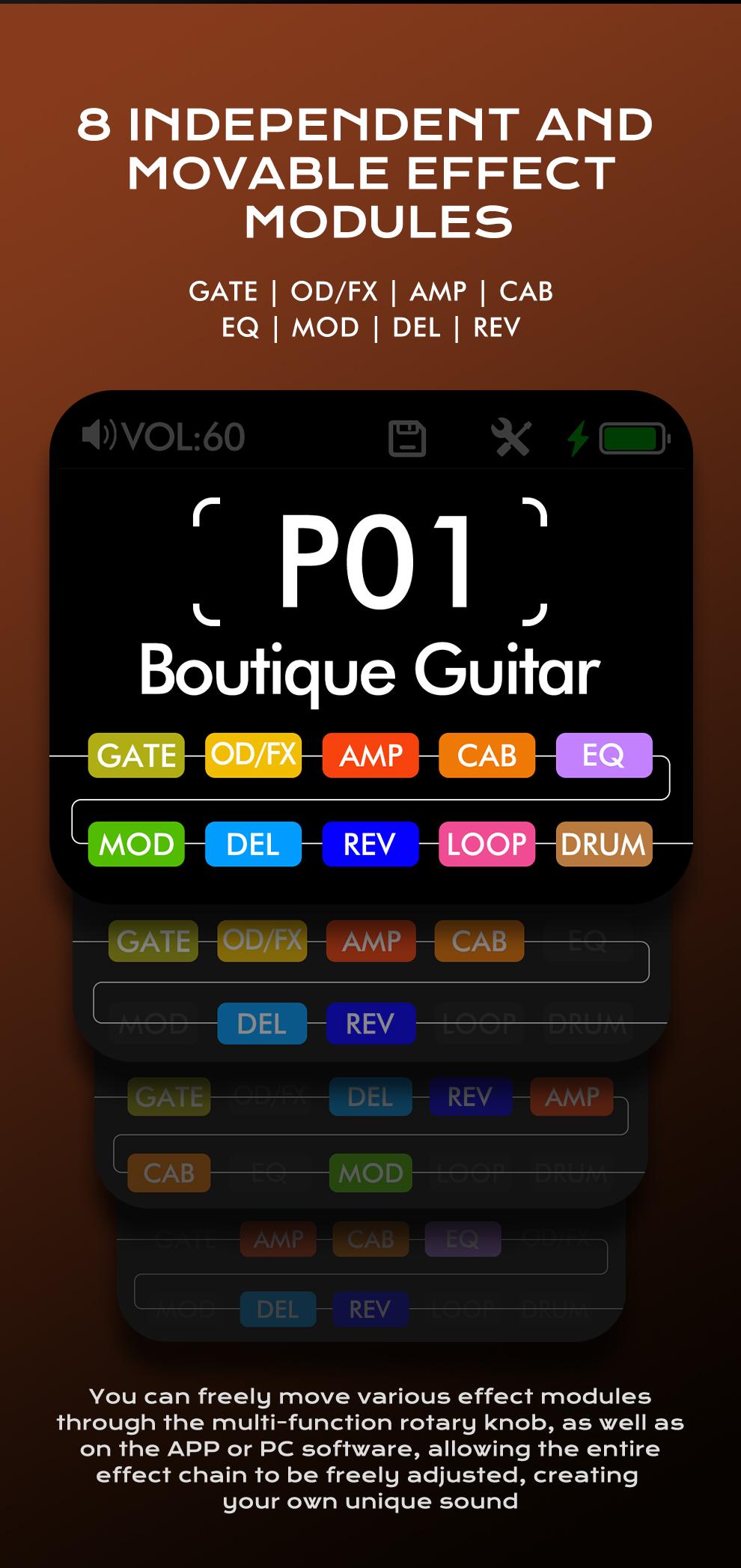Select the GATE effect module

(x=135, y=756)
